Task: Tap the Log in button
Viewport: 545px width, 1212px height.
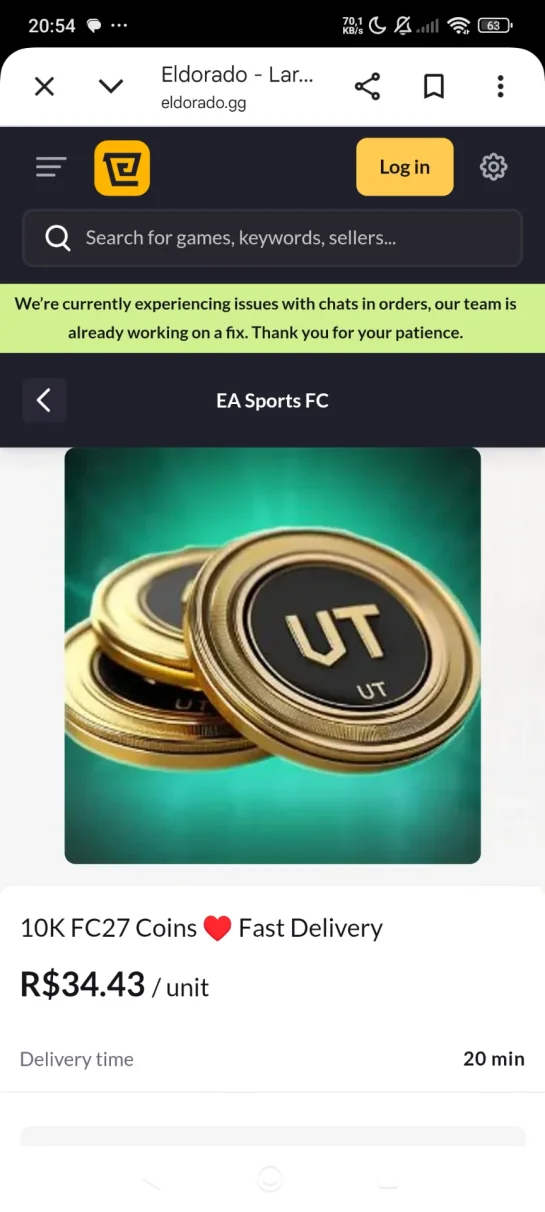Action: (404, 167)
